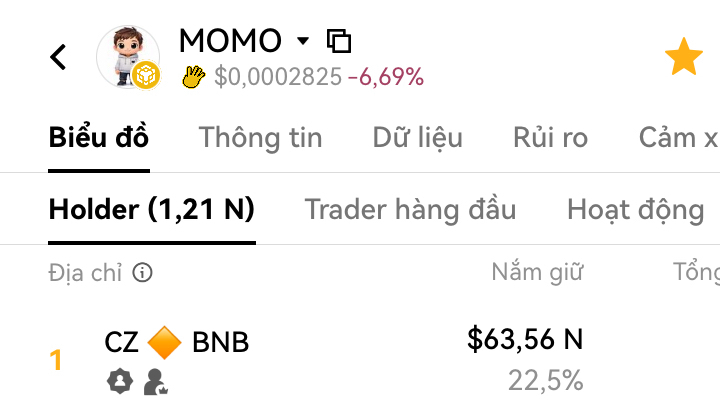This screenshot has height=406, width=720.
Task: Toggle the favorite star
Action: coord(684,56)
